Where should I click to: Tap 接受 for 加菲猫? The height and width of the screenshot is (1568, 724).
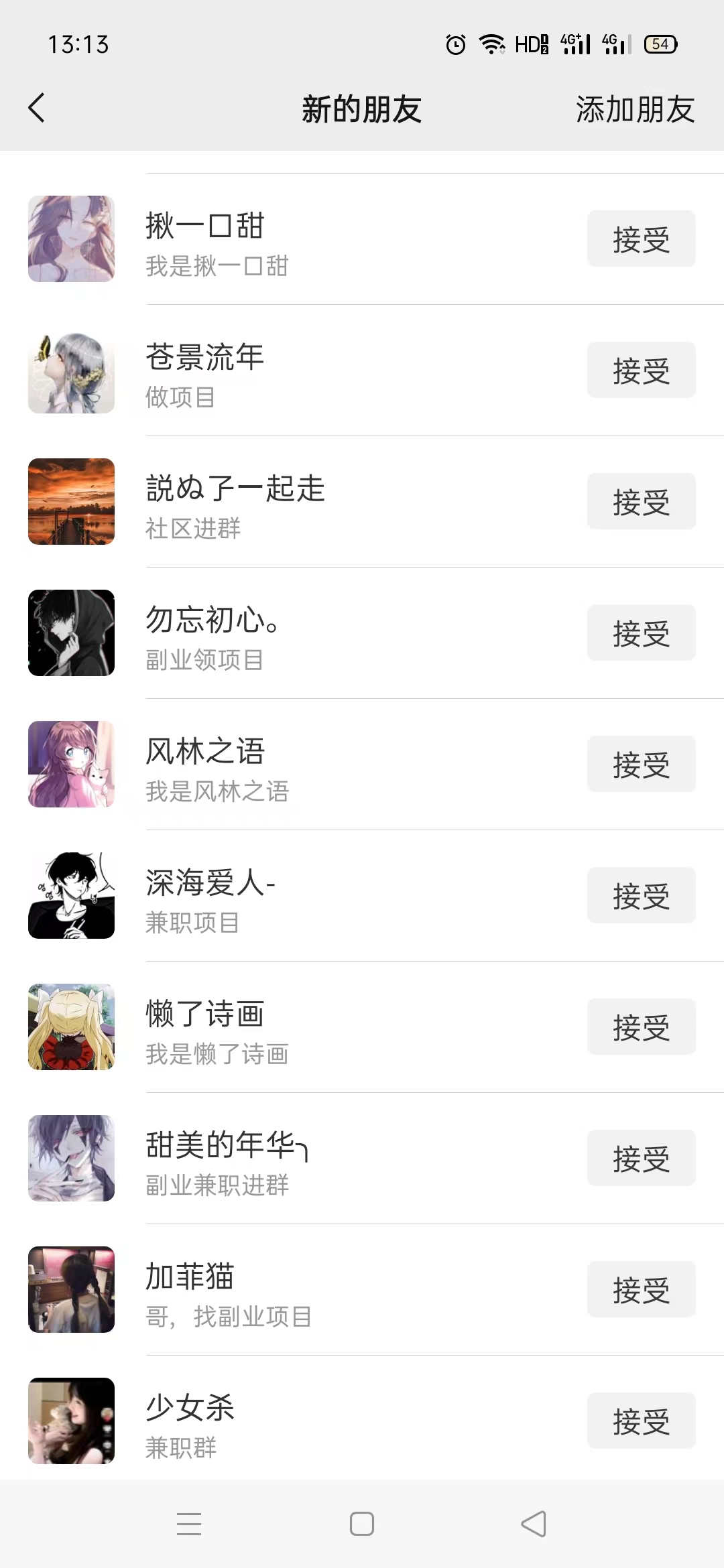pos(641,1290)
